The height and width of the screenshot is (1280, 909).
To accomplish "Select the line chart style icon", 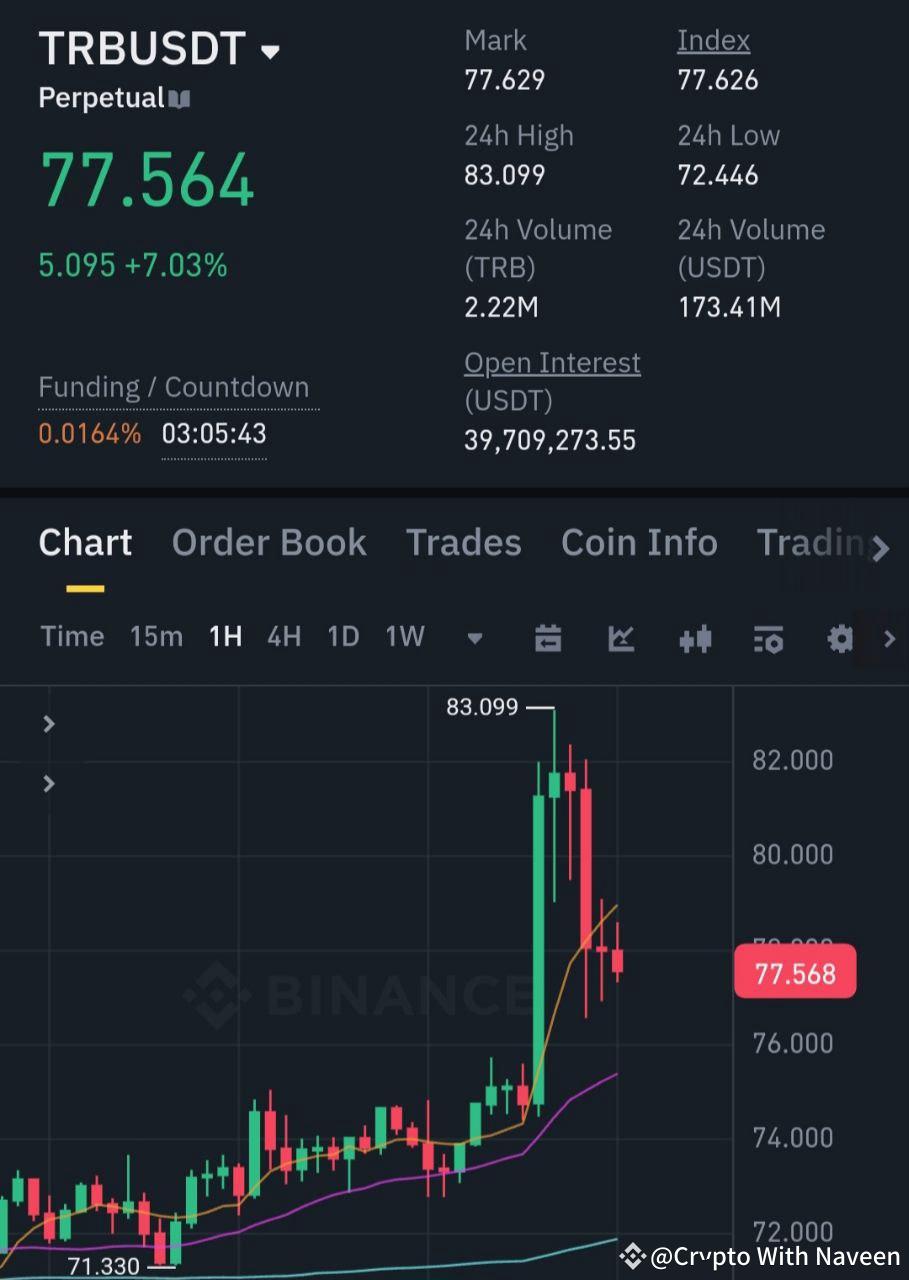I will (x=621, y=638).
